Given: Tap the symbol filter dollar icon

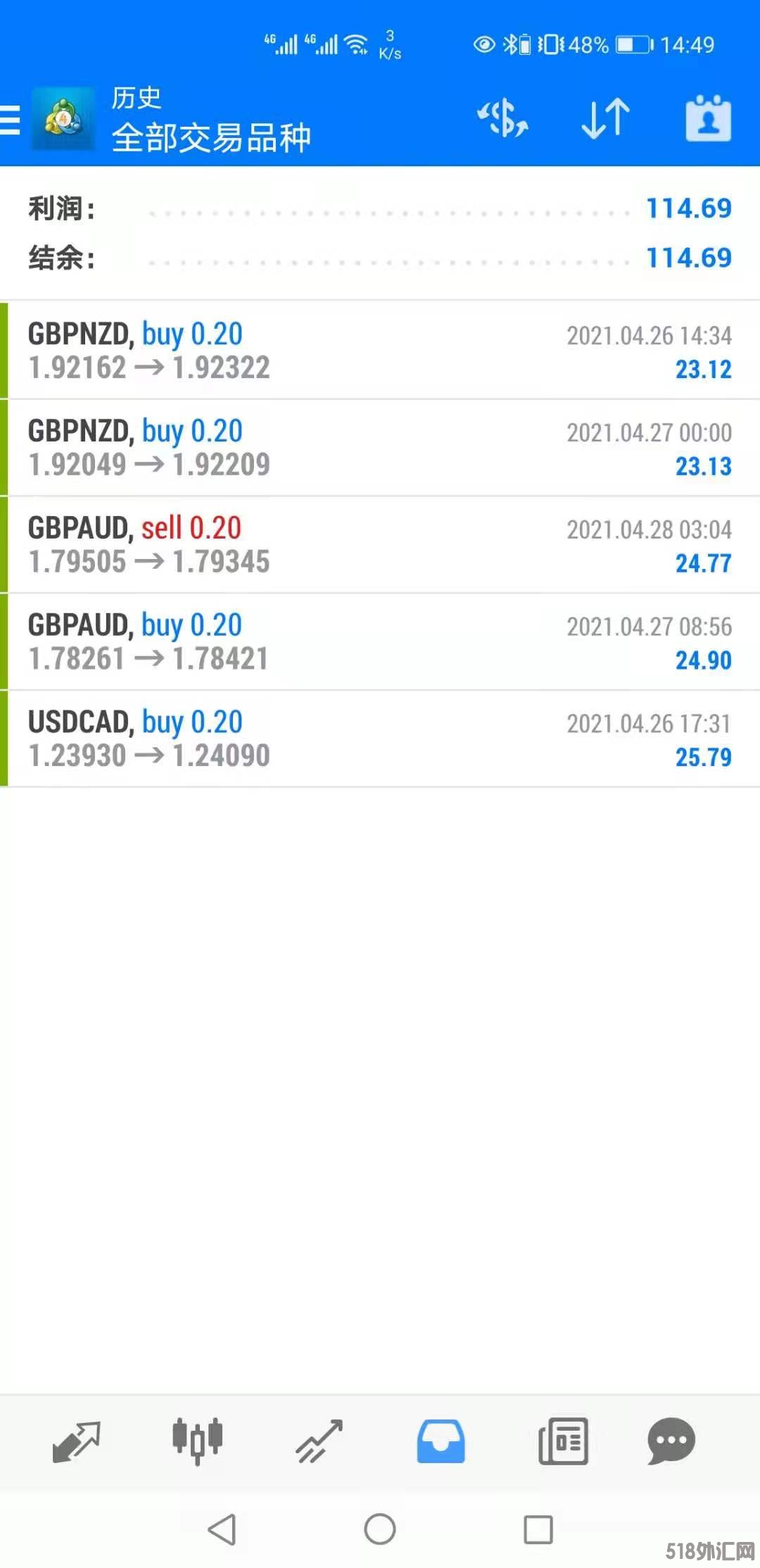Looking at the screenshot, I should click(502, 118).
